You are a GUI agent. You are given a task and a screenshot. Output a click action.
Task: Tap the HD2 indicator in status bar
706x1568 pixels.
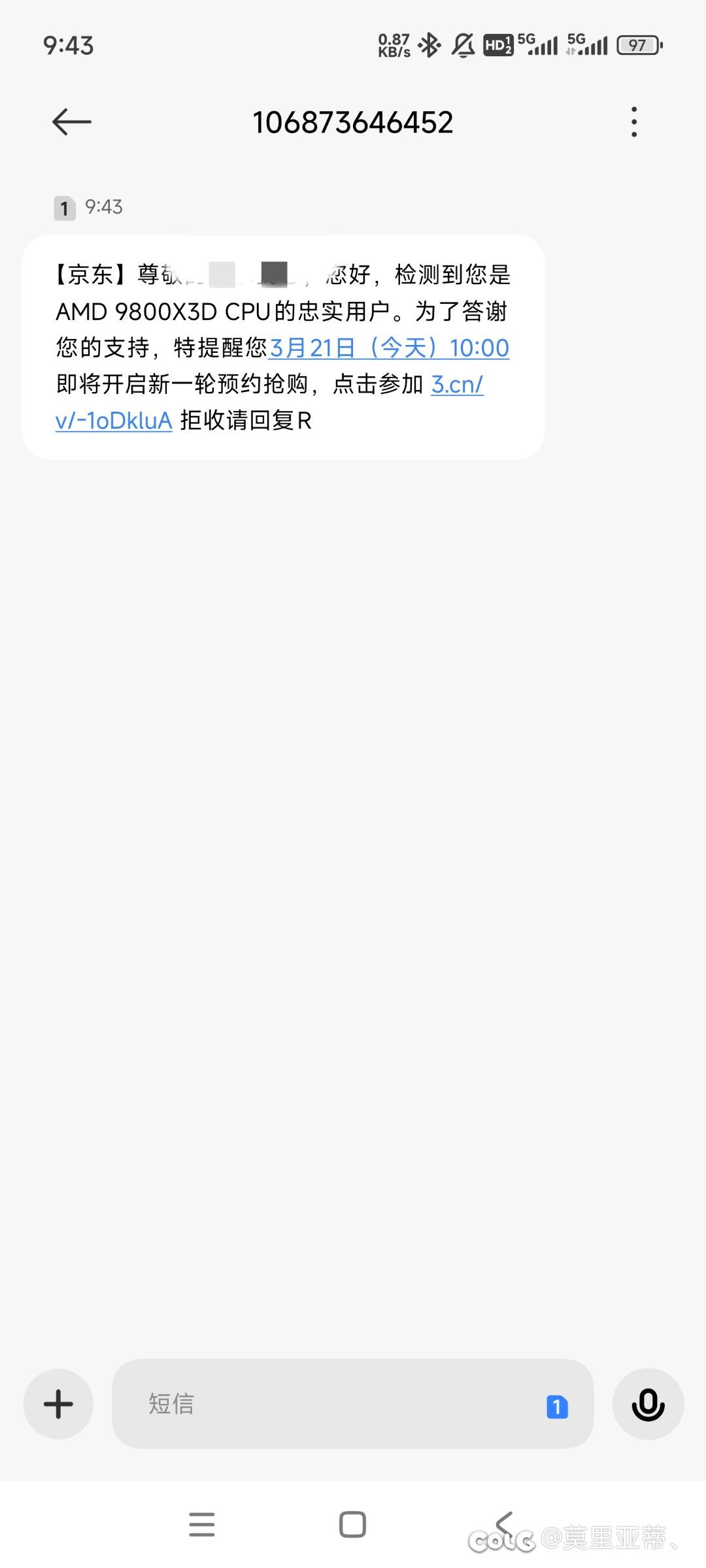[x=498, y=44]
